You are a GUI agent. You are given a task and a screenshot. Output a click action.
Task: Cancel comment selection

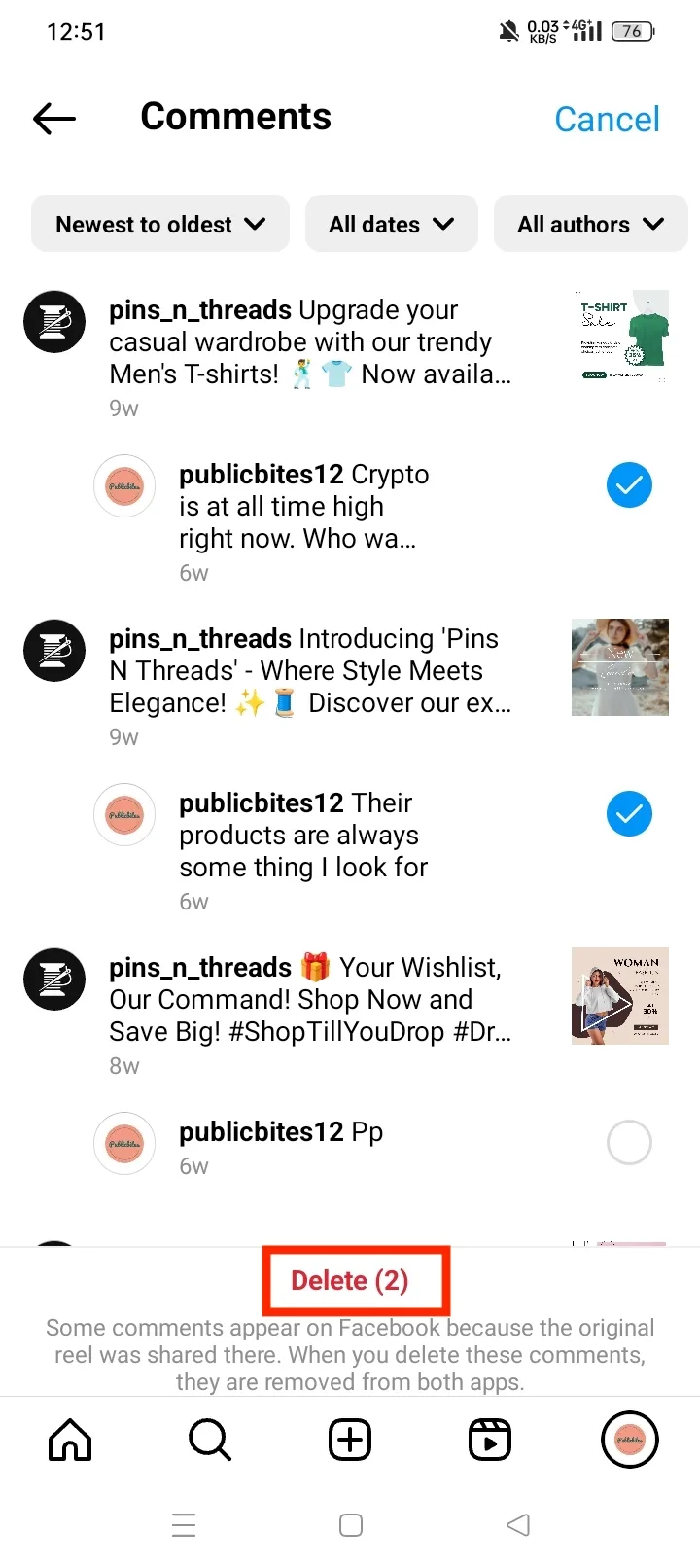point(607,120)
